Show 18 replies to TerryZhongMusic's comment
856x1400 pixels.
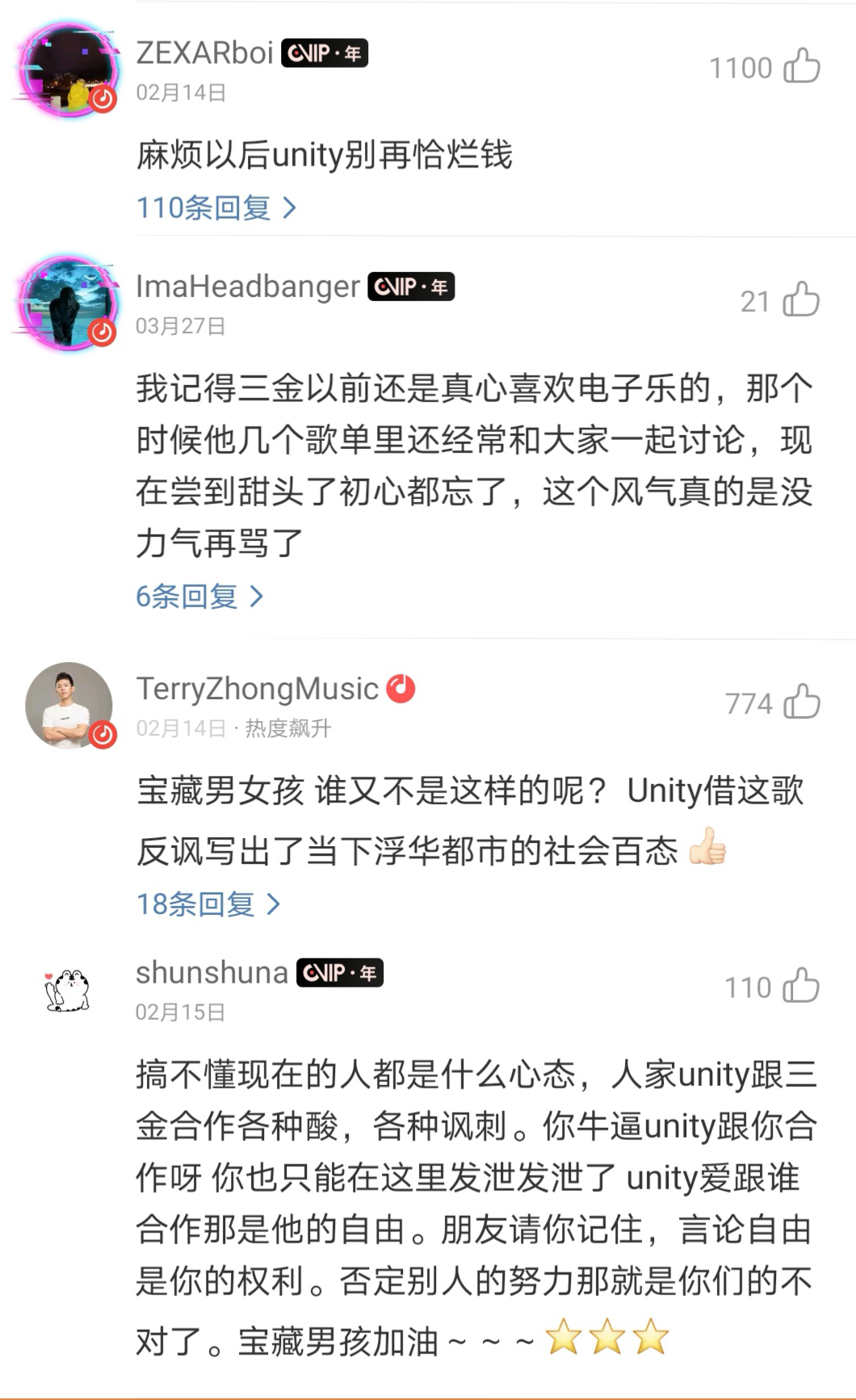pos(208,904)
